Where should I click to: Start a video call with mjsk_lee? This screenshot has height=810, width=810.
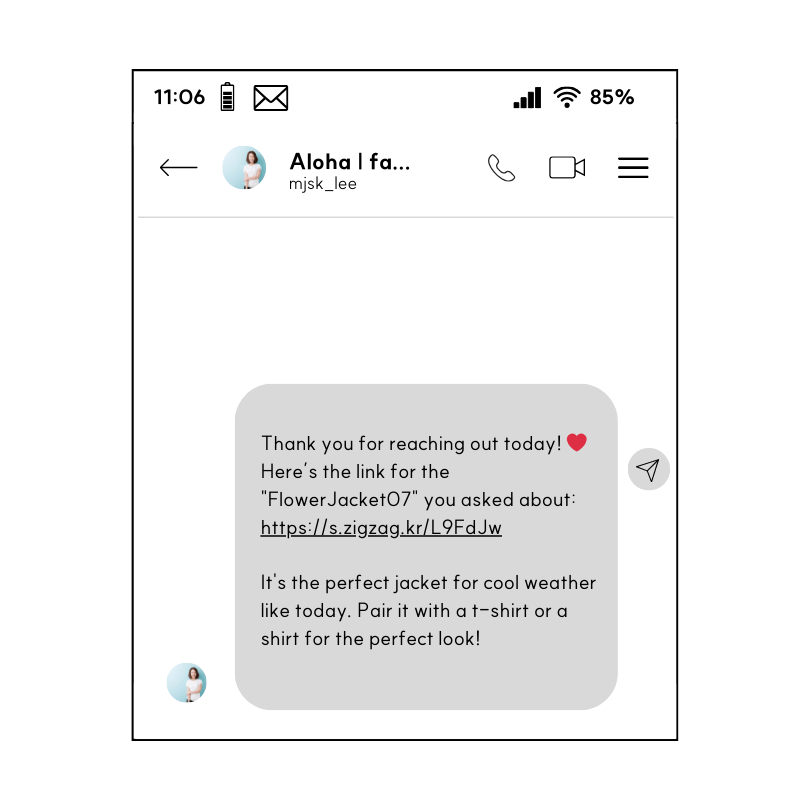click(567, 168)
